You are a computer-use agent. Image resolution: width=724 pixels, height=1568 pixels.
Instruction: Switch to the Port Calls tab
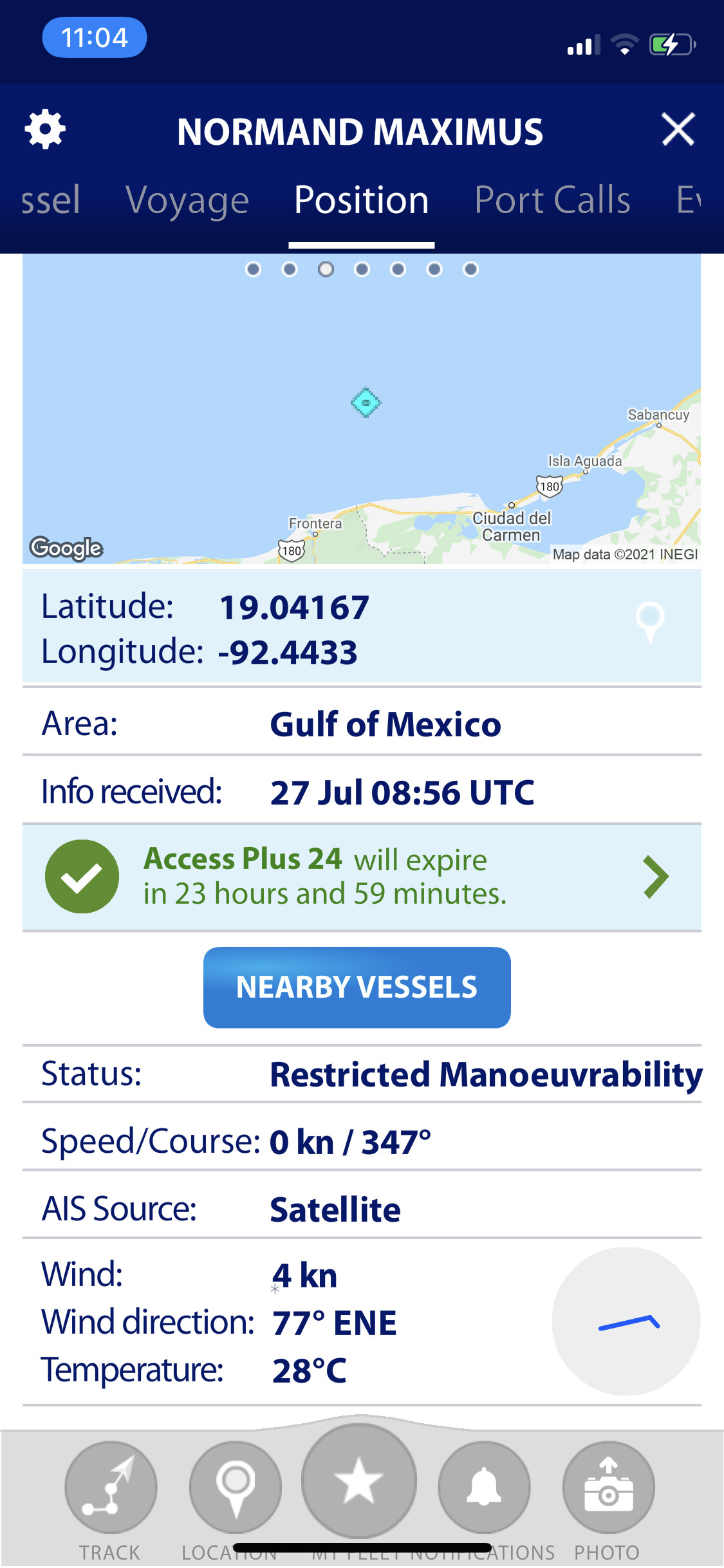point(552,200)
